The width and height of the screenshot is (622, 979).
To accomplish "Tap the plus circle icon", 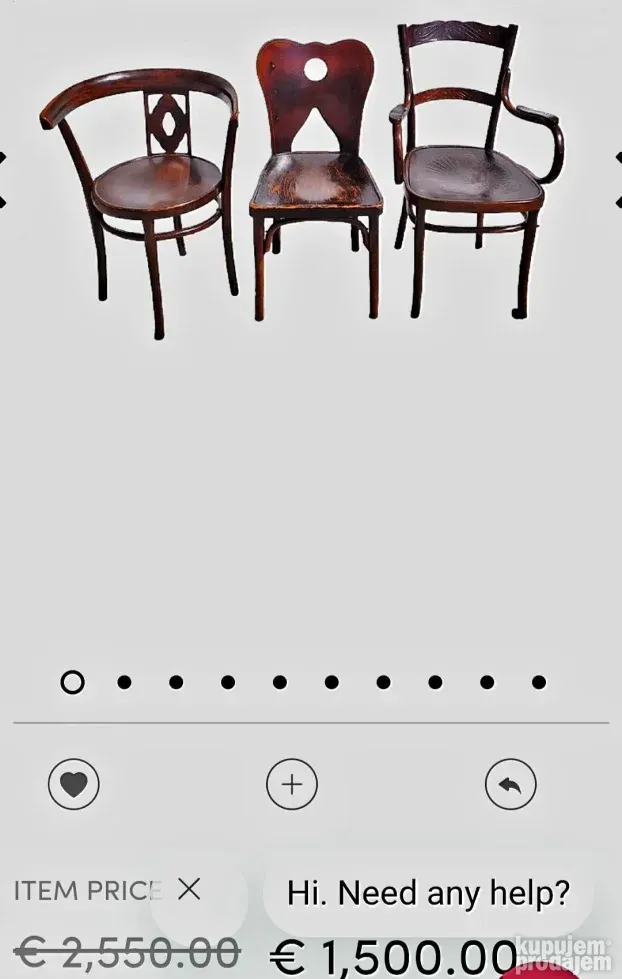I will pyautogui.click(x=291, y=784).
